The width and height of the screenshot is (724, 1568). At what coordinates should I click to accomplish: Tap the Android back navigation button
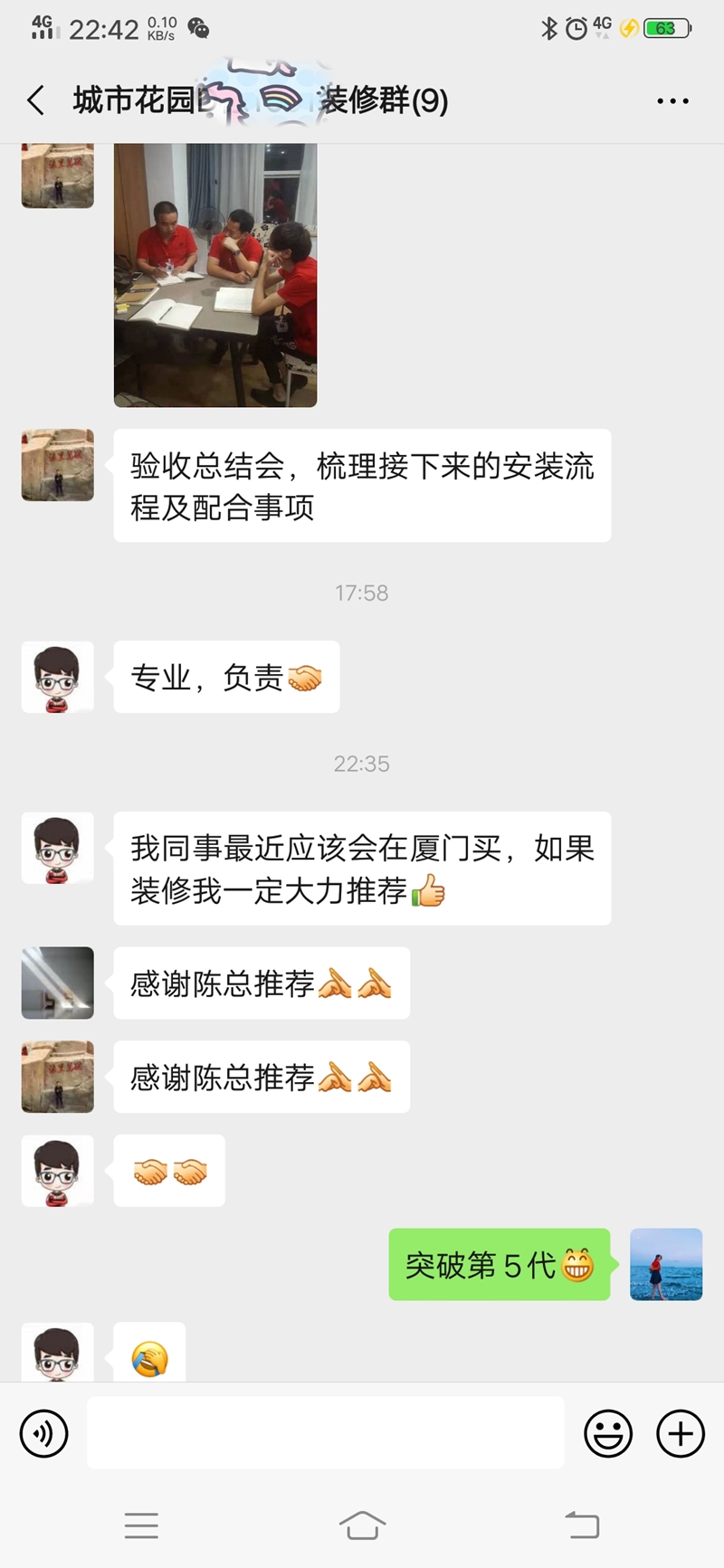tap(584, 1525)
